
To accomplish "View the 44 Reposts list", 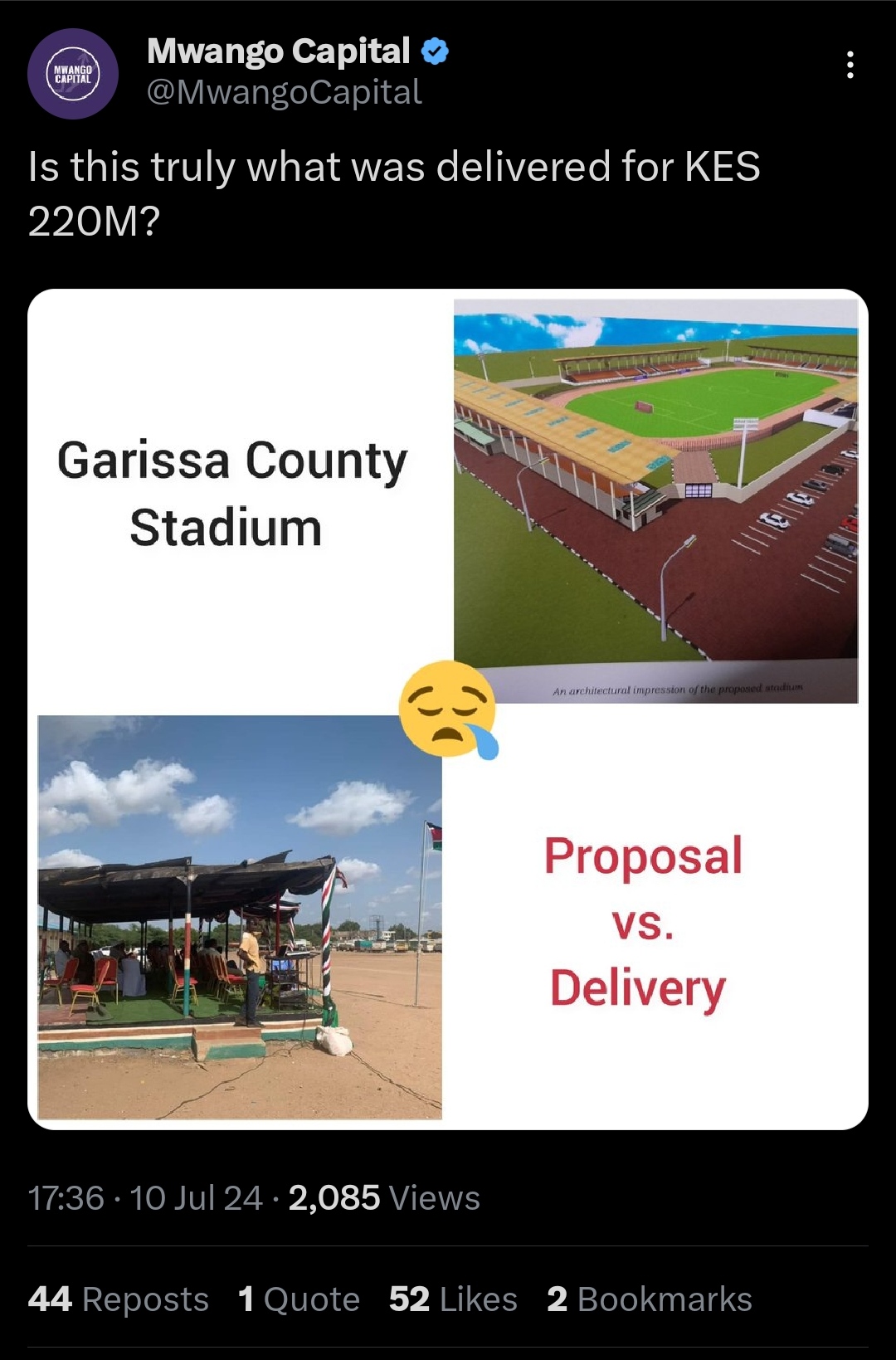I will tap(119, 1299).
